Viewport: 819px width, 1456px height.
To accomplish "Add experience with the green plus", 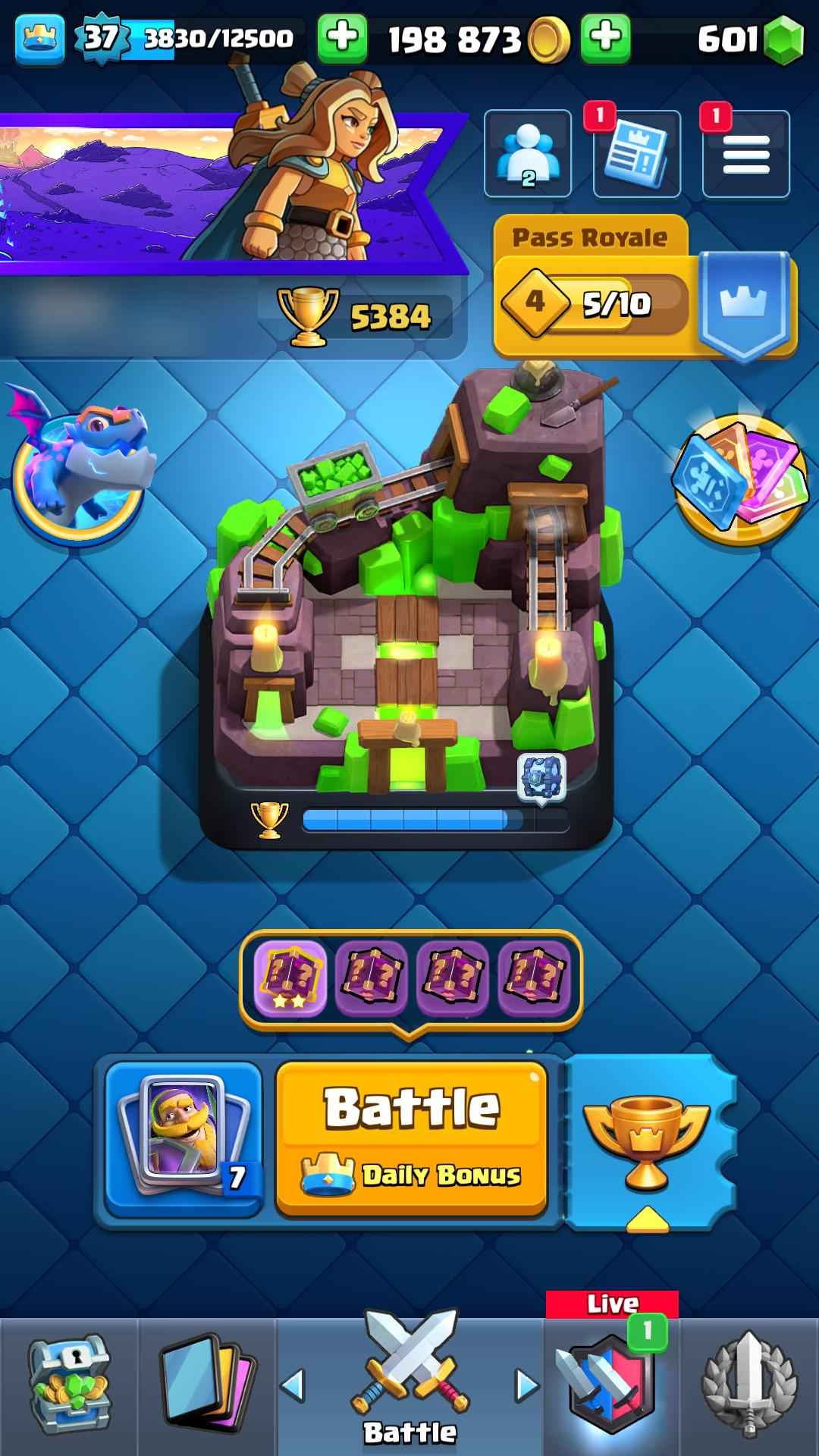I will point(342,37).
